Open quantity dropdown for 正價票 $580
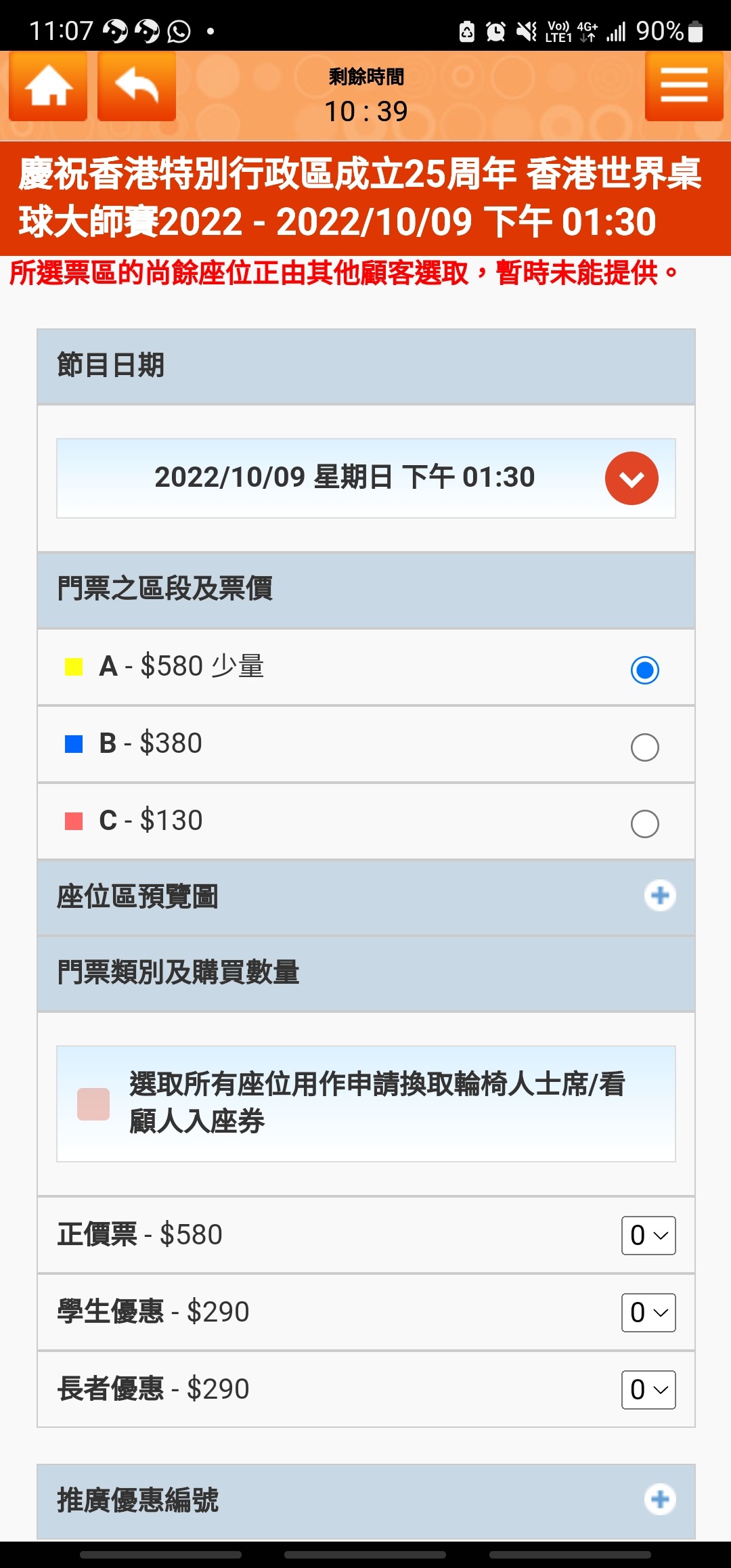The width and height of the screenshot is (731, 1568). 648,1236
